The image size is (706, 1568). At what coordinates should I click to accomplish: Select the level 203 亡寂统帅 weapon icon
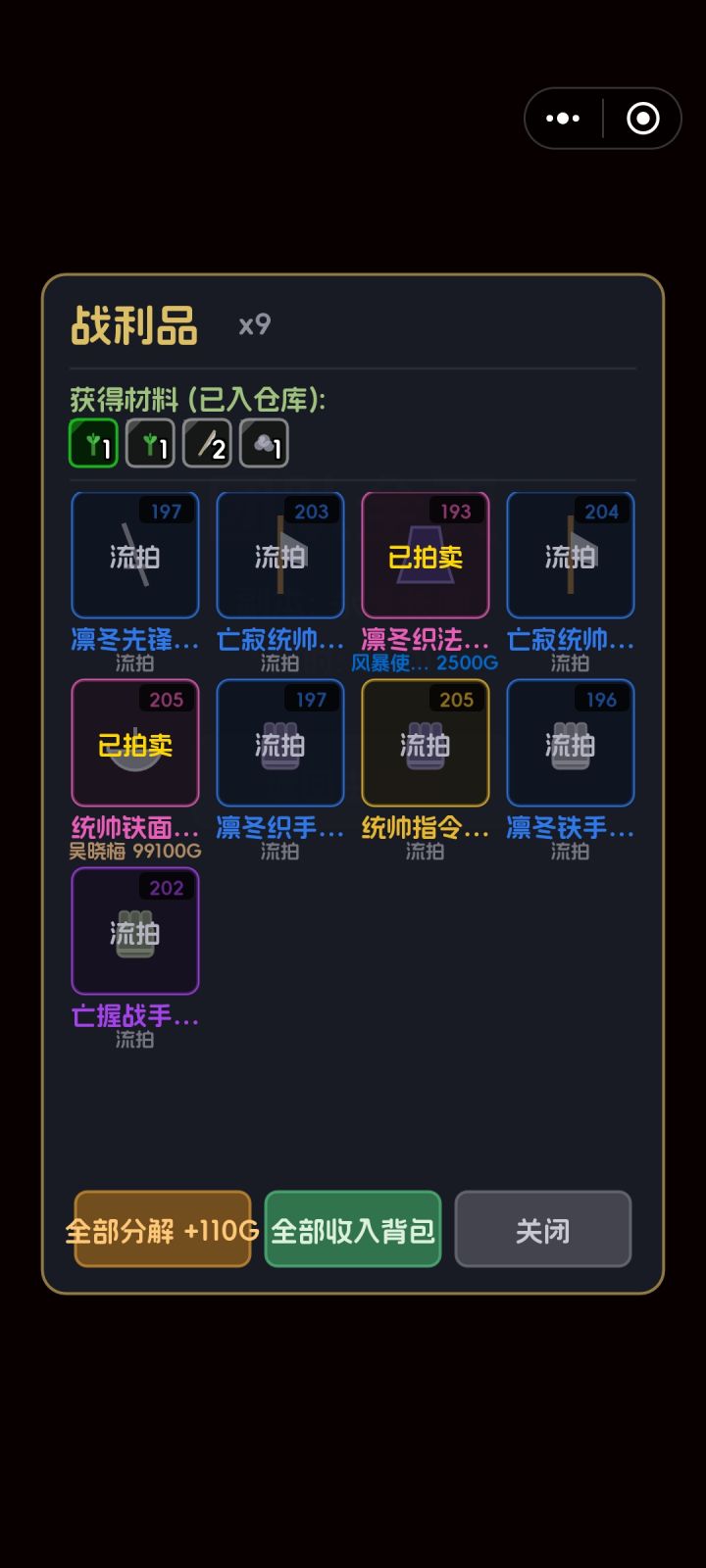[280, 556]
